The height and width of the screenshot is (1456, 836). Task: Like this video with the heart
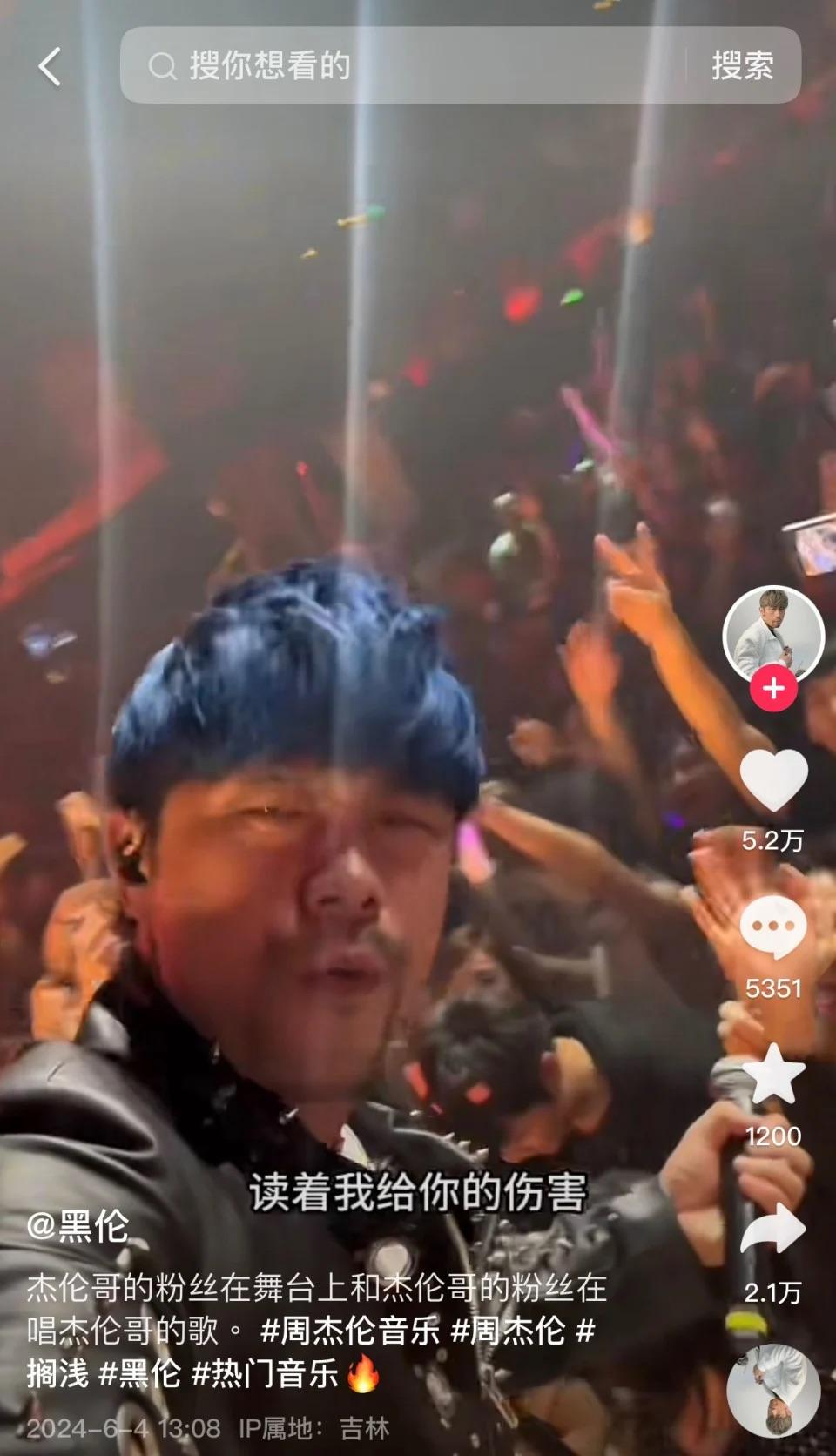click(x=773, y=779)
